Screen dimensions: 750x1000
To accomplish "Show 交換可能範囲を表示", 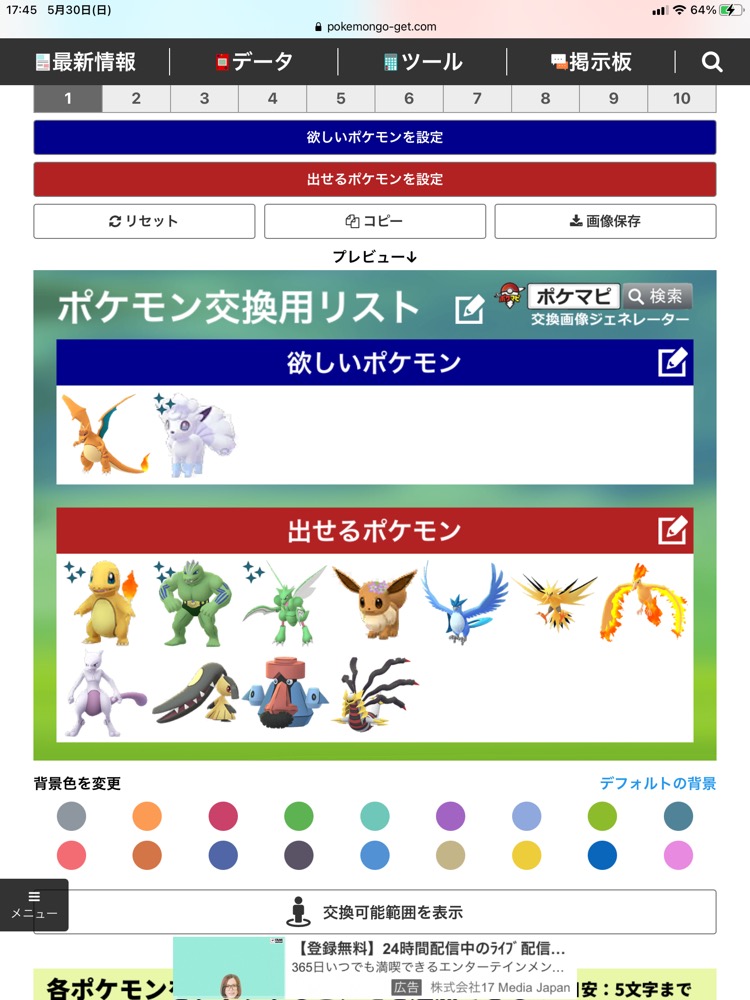I will 375,912.
